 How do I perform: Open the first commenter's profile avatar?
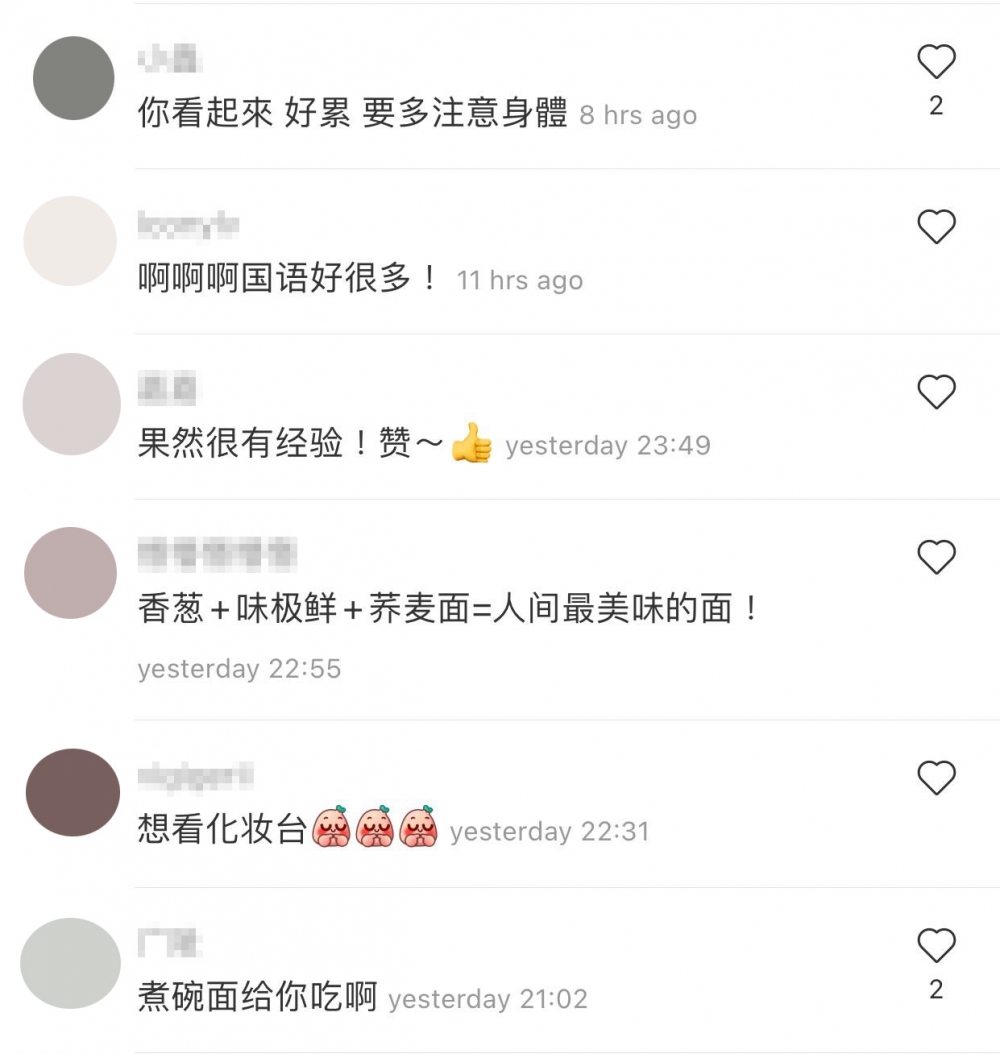[x=72, y=77]
